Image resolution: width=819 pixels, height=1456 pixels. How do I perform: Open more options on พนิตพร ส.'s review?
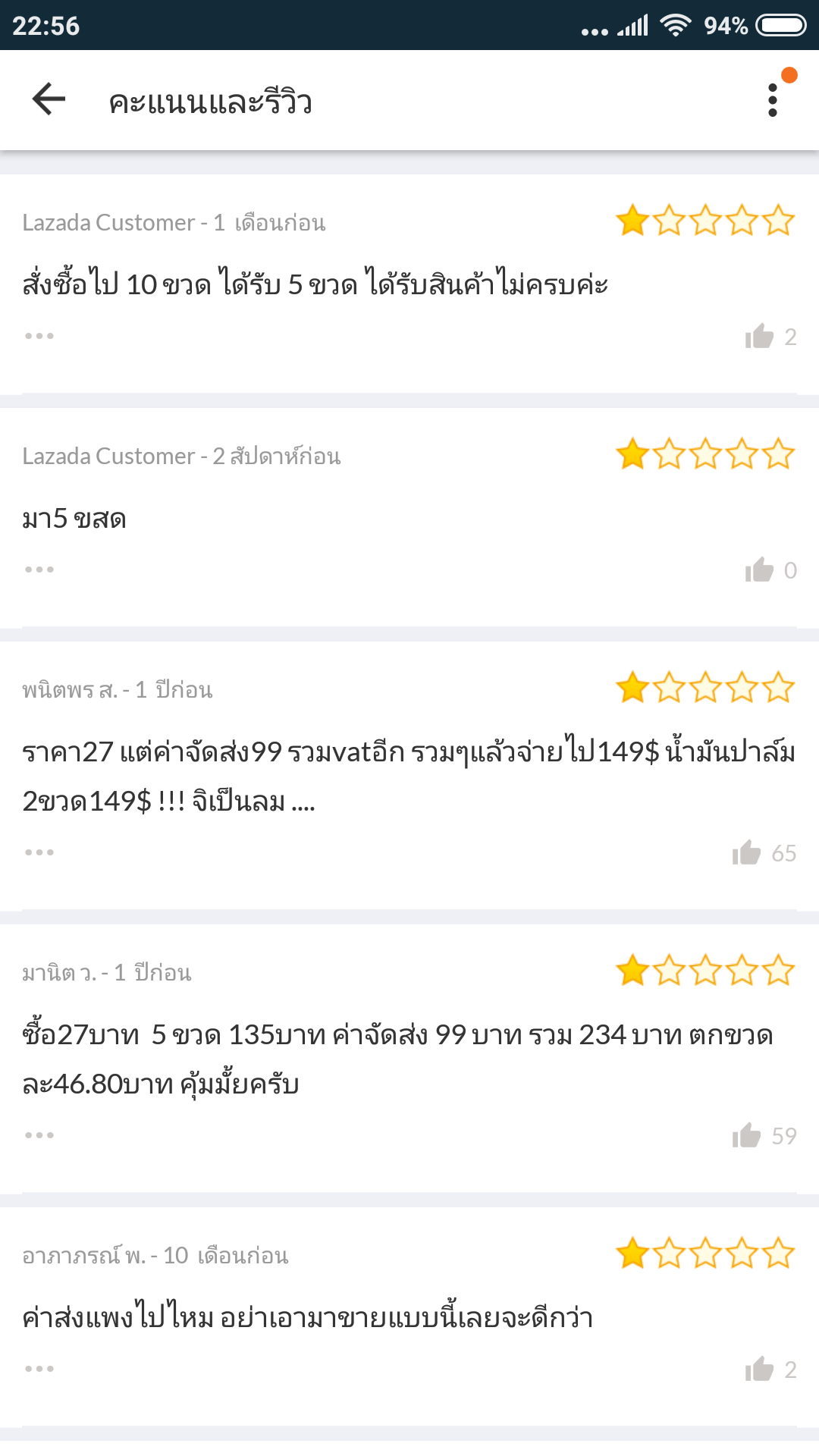pyautogui.click(x=39, y=852)
